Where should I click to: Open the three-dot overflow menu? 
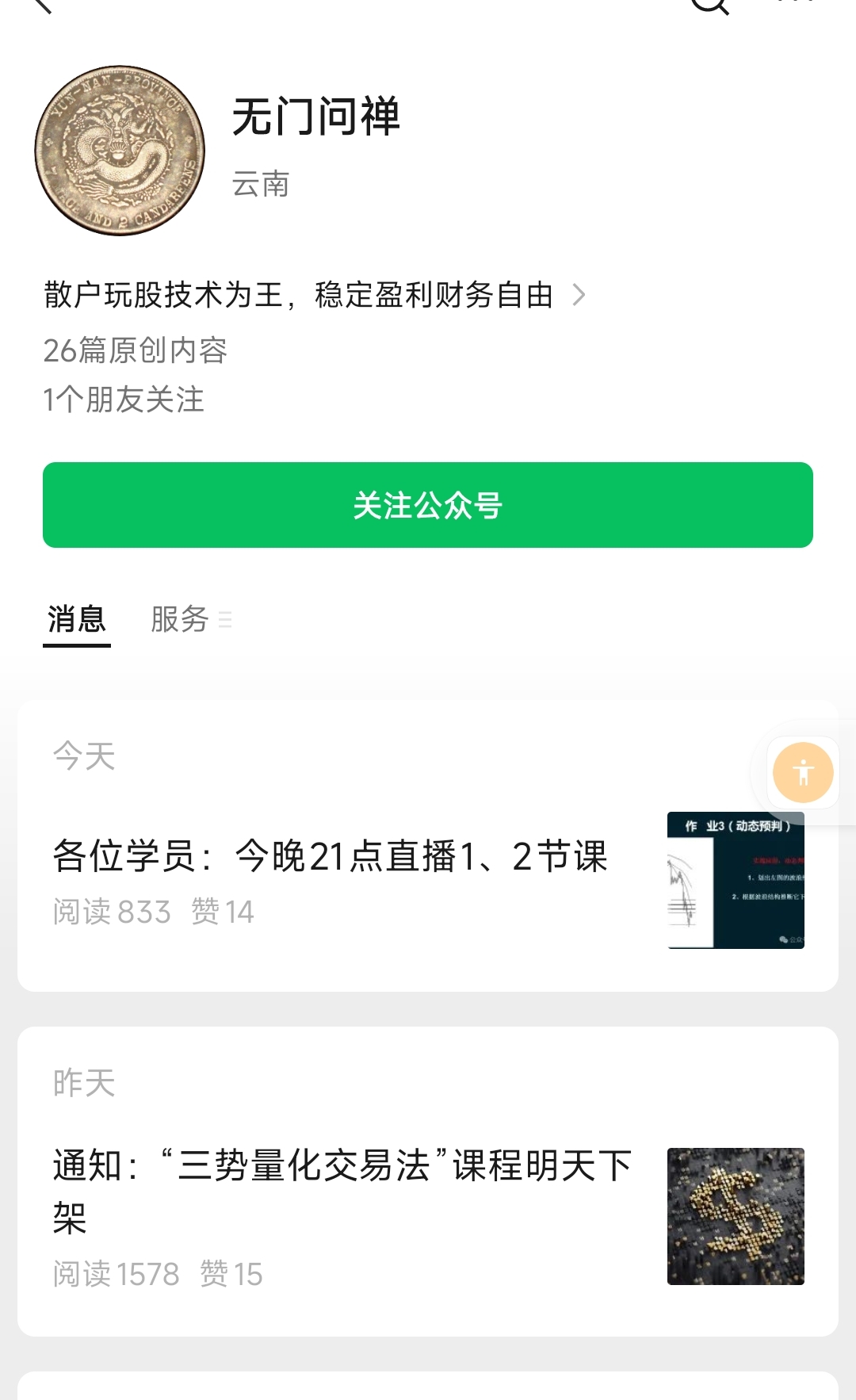pyautogui.click(x=796, y=2)
